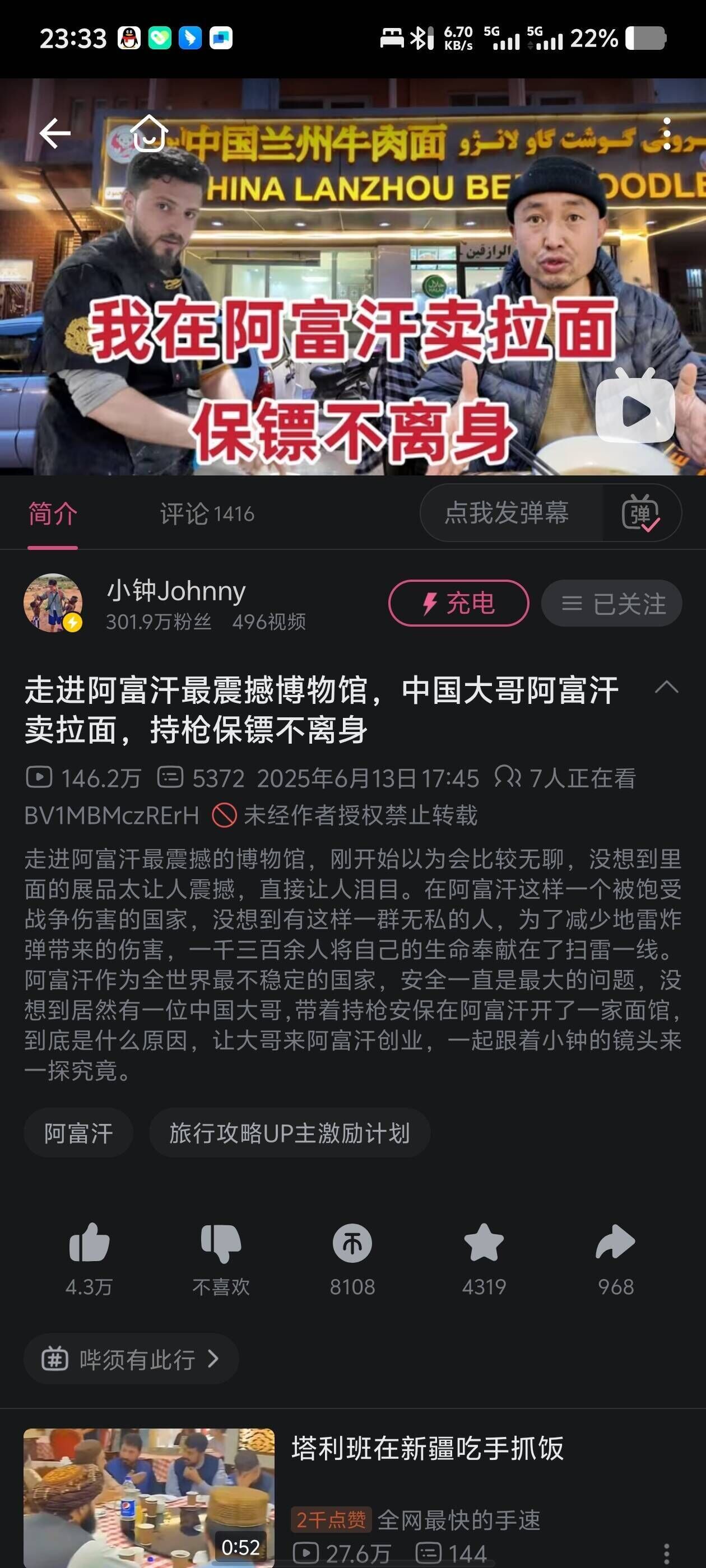The width and height of the screenshot is (706, 1568).
Task: Tap the home icon on the video
Action: pos(149,133)
